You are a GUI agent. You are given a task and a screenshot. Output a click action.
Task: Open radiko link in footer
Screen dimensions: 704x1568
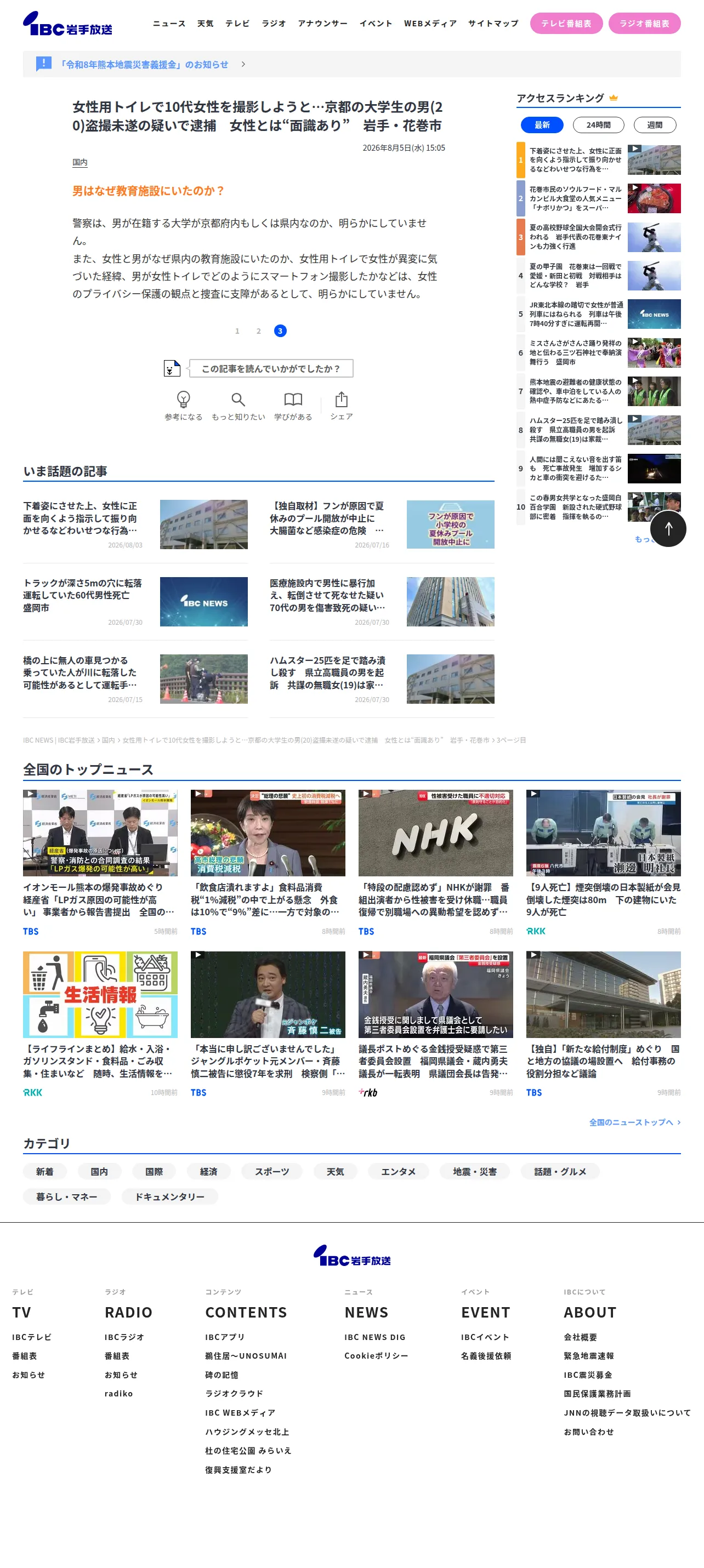coord(119,1393)
